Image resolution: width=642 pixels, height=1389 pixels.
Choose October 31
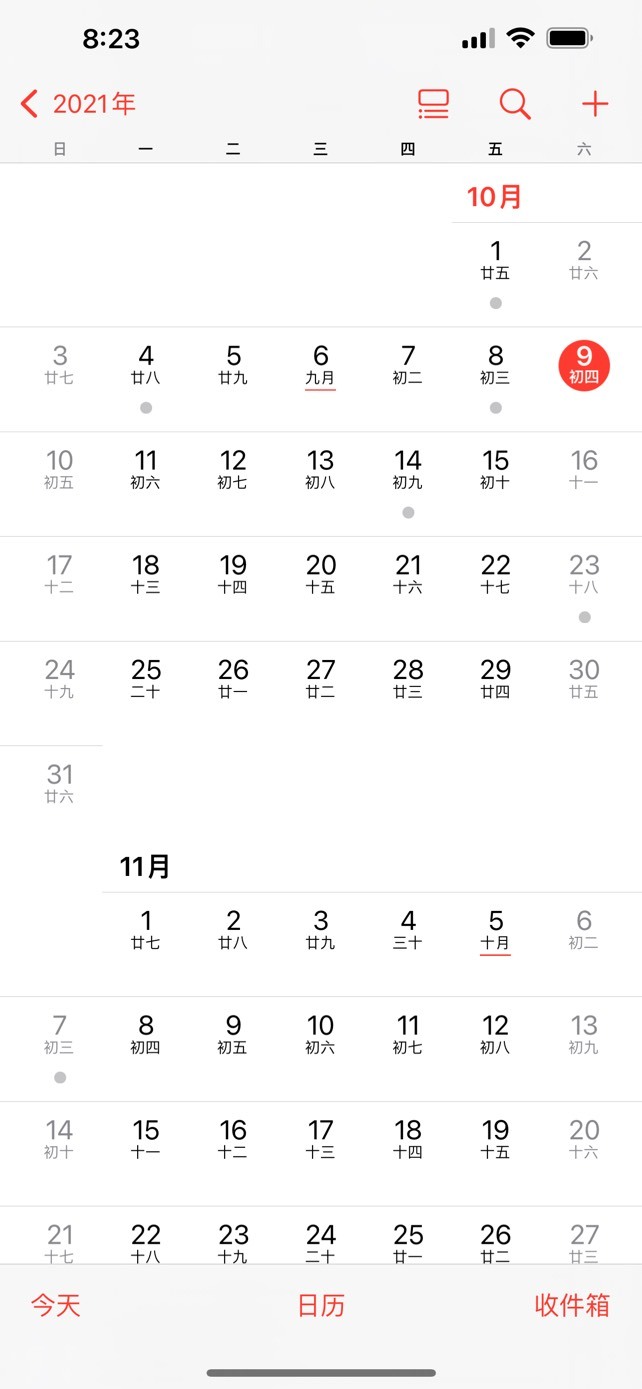(x=60, y=784)
